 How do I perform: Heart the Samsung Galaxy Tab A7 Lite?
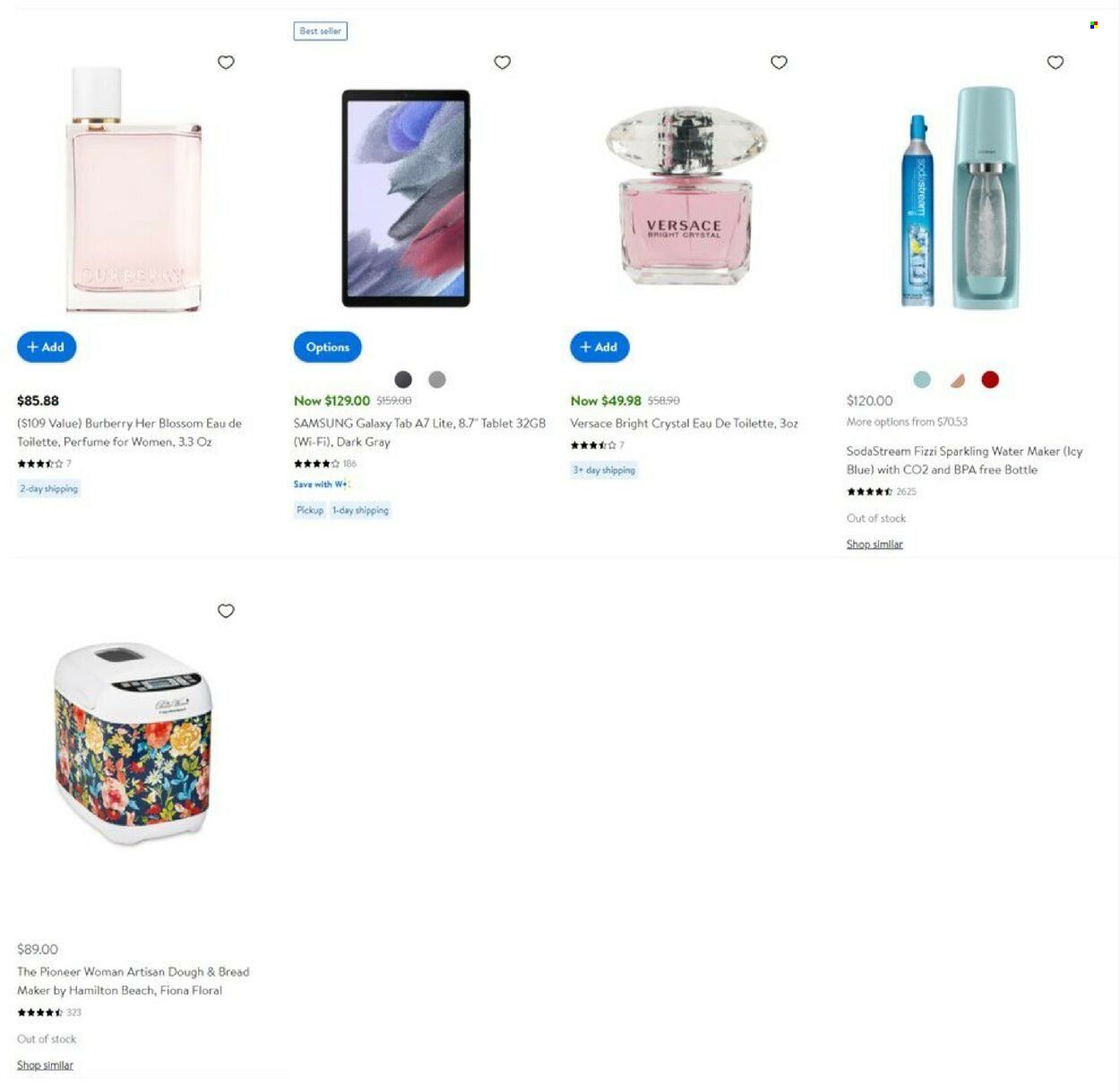(502, 62)
